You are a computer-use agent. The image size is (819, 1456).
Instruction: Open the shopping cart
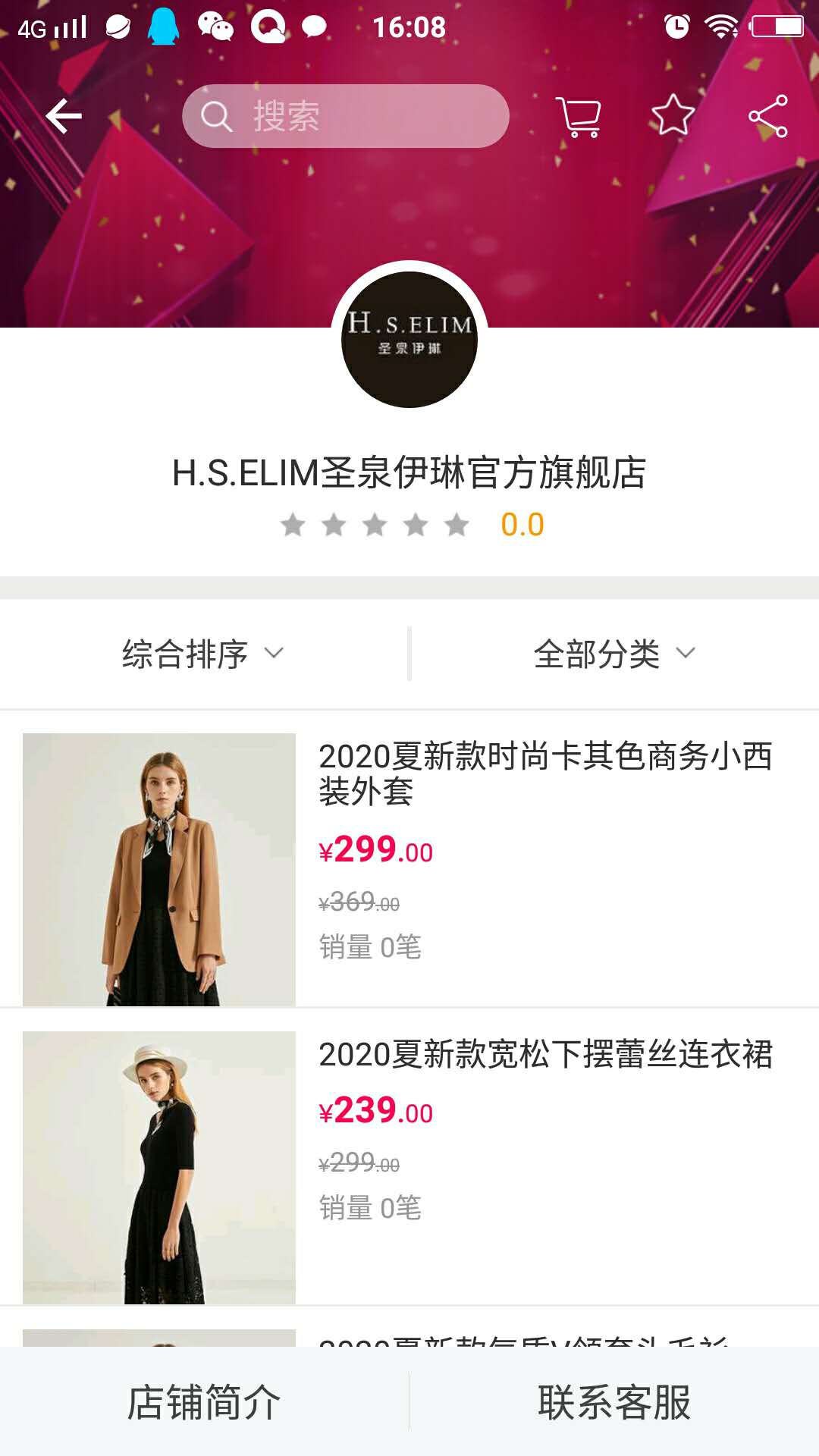coord(579,117)
